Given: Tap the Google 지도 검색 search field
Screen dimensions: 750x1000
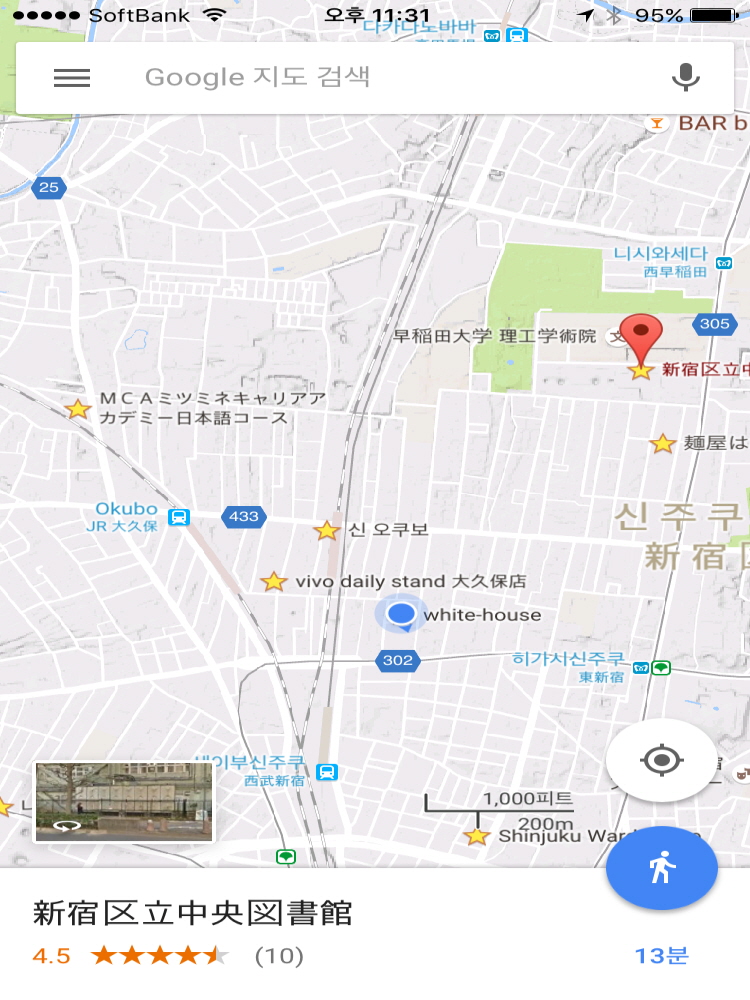Looking at the screenshot, I should 380,78.
